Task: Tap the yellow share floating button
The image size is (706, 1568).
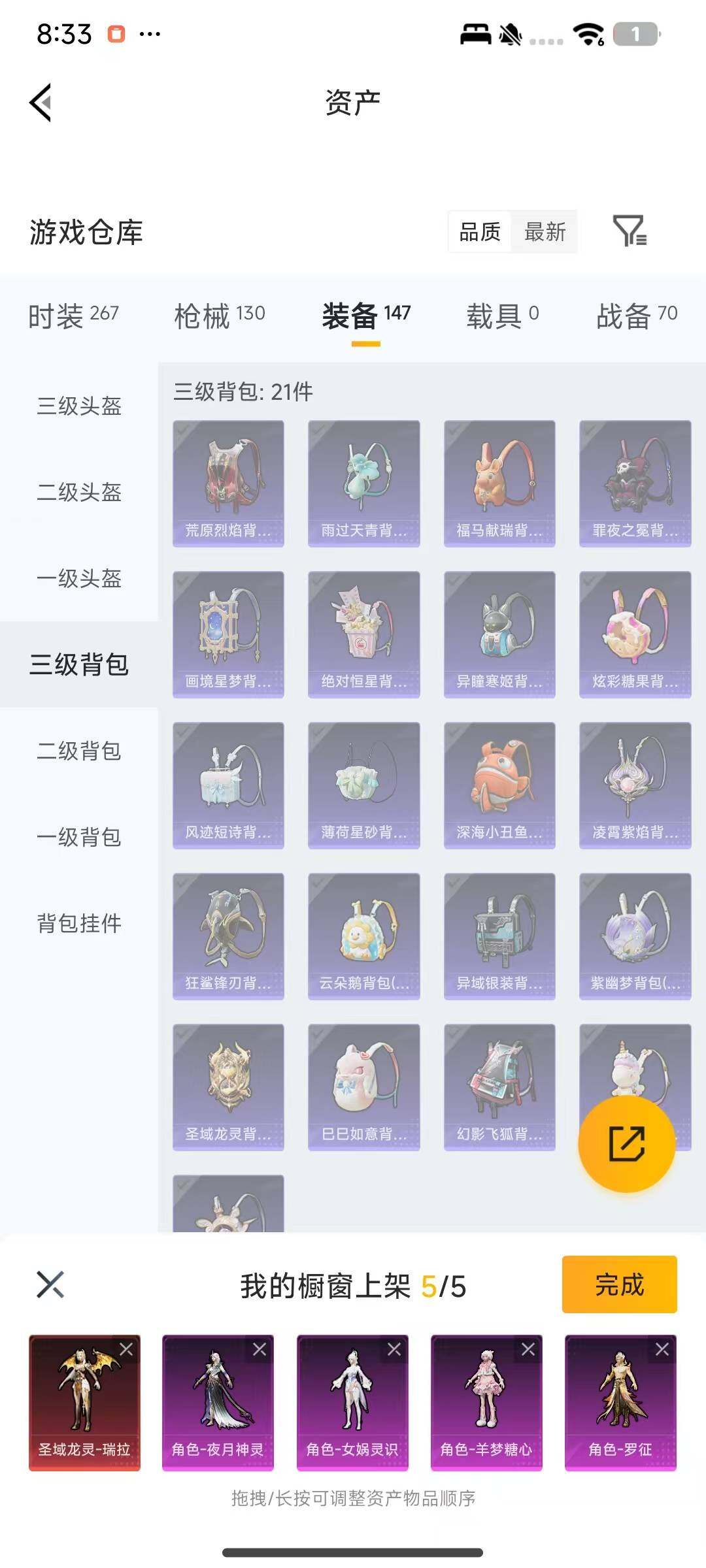Action: point(626,1143)
